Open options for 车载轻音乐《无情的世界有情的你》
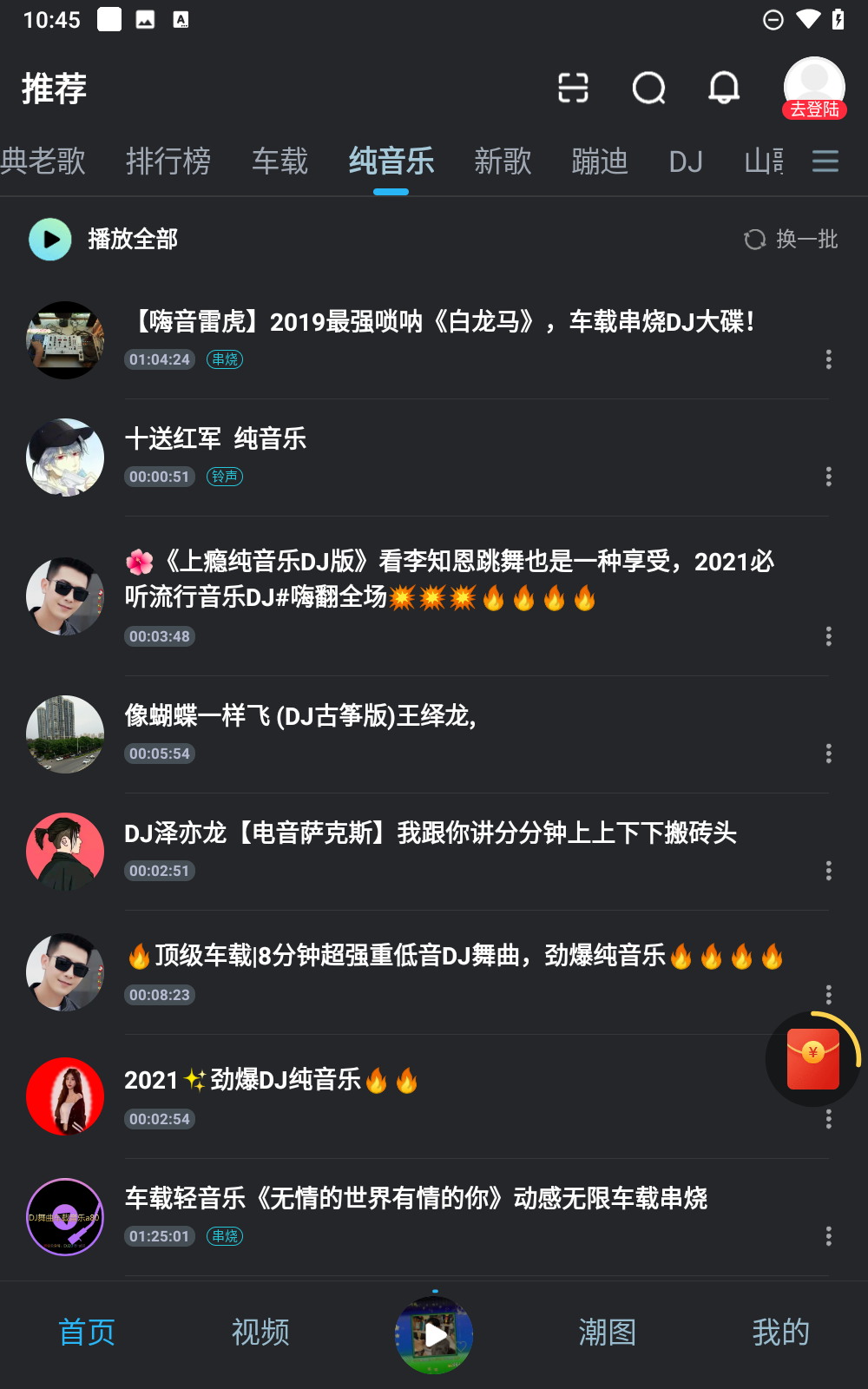This screenshot has width=868, height=1389. coord(828,1236)
